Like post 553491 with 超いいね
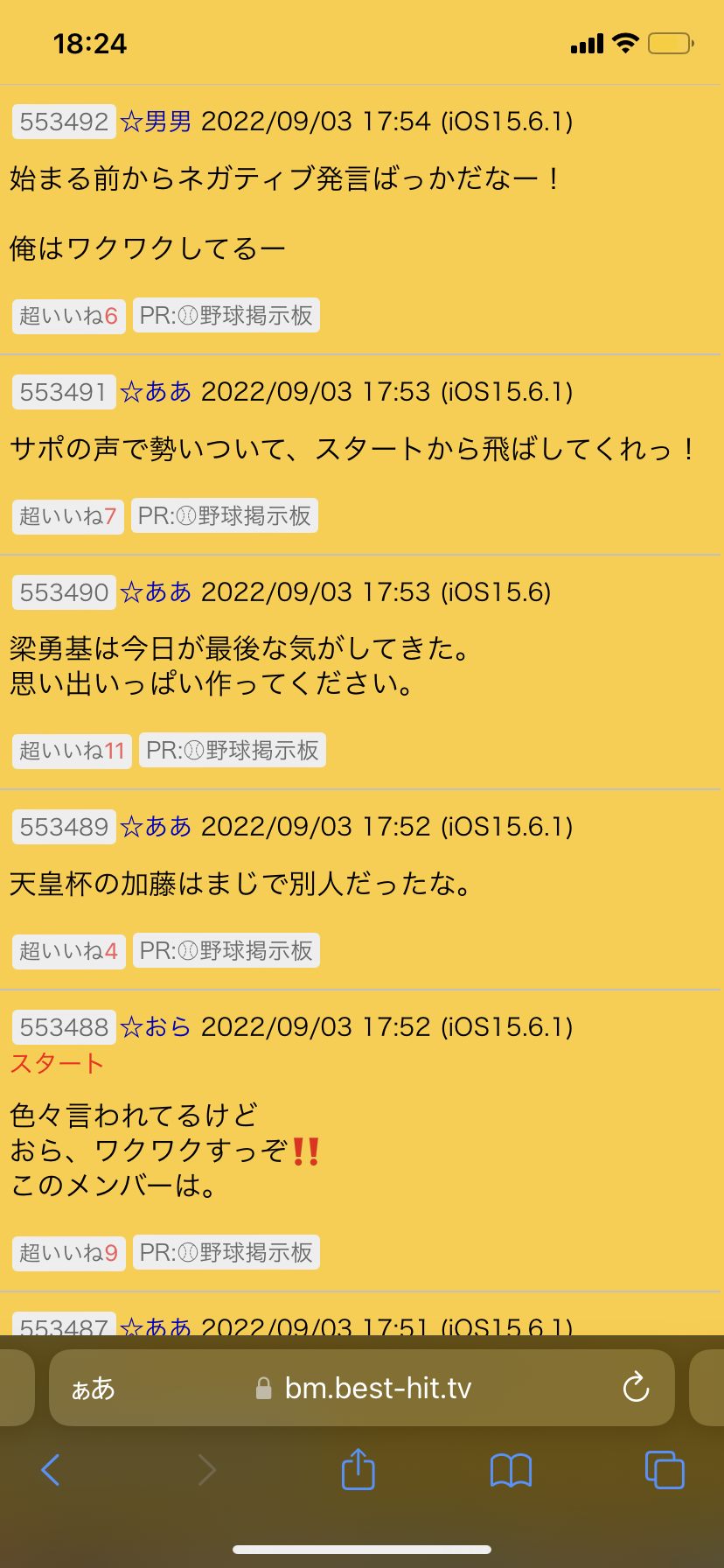724x1568 pixels. click(x=67, y=516)
